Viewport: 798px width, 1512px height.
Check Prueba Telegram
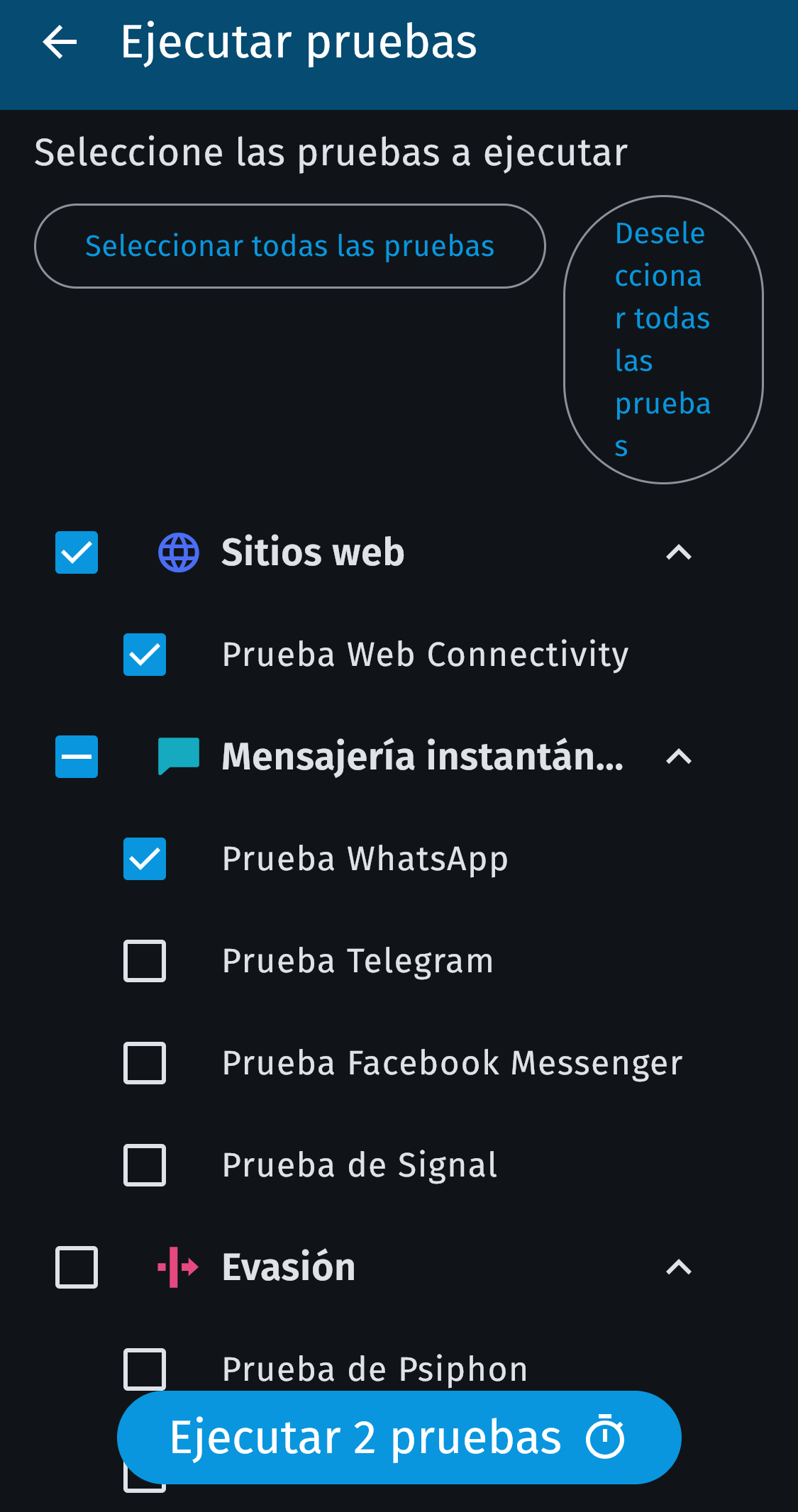[x=145, y=961]
